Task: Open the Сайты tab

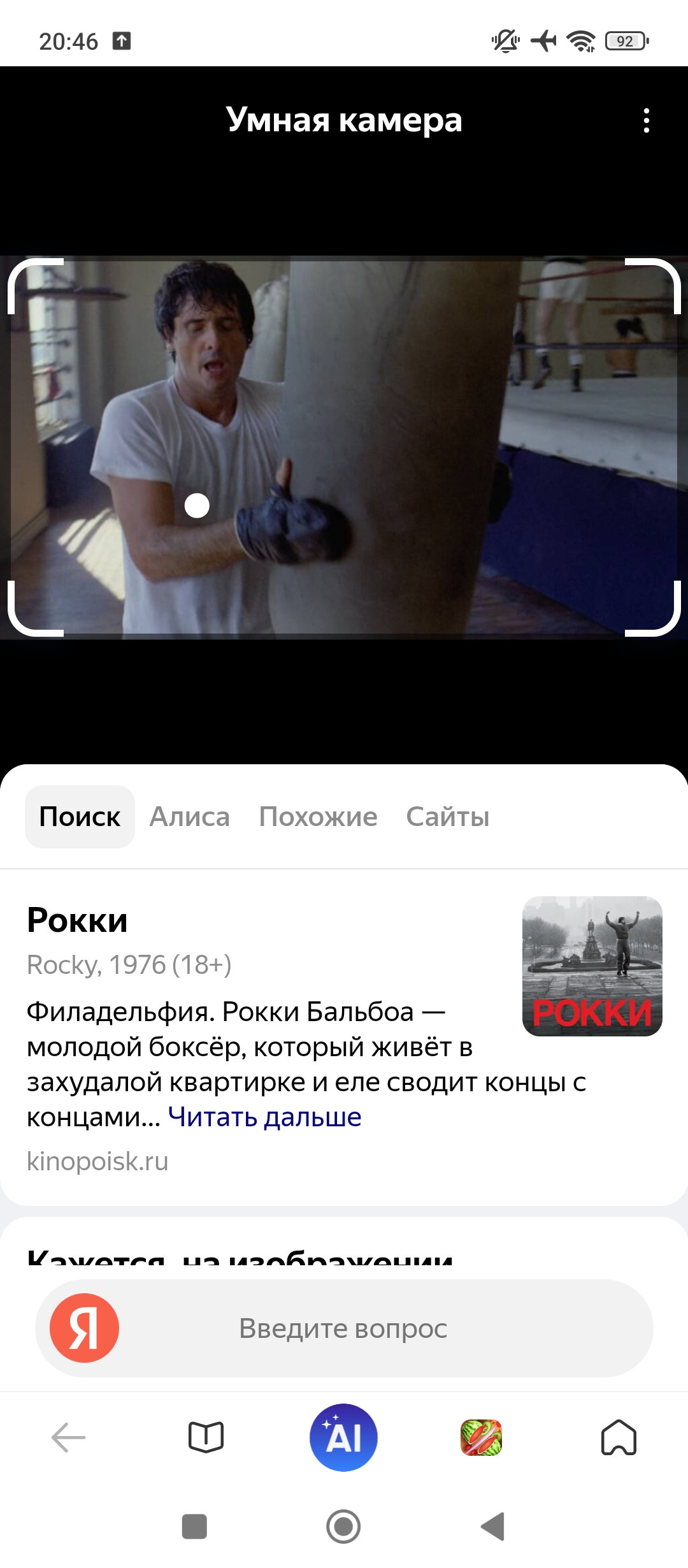Action: (448, 817)
